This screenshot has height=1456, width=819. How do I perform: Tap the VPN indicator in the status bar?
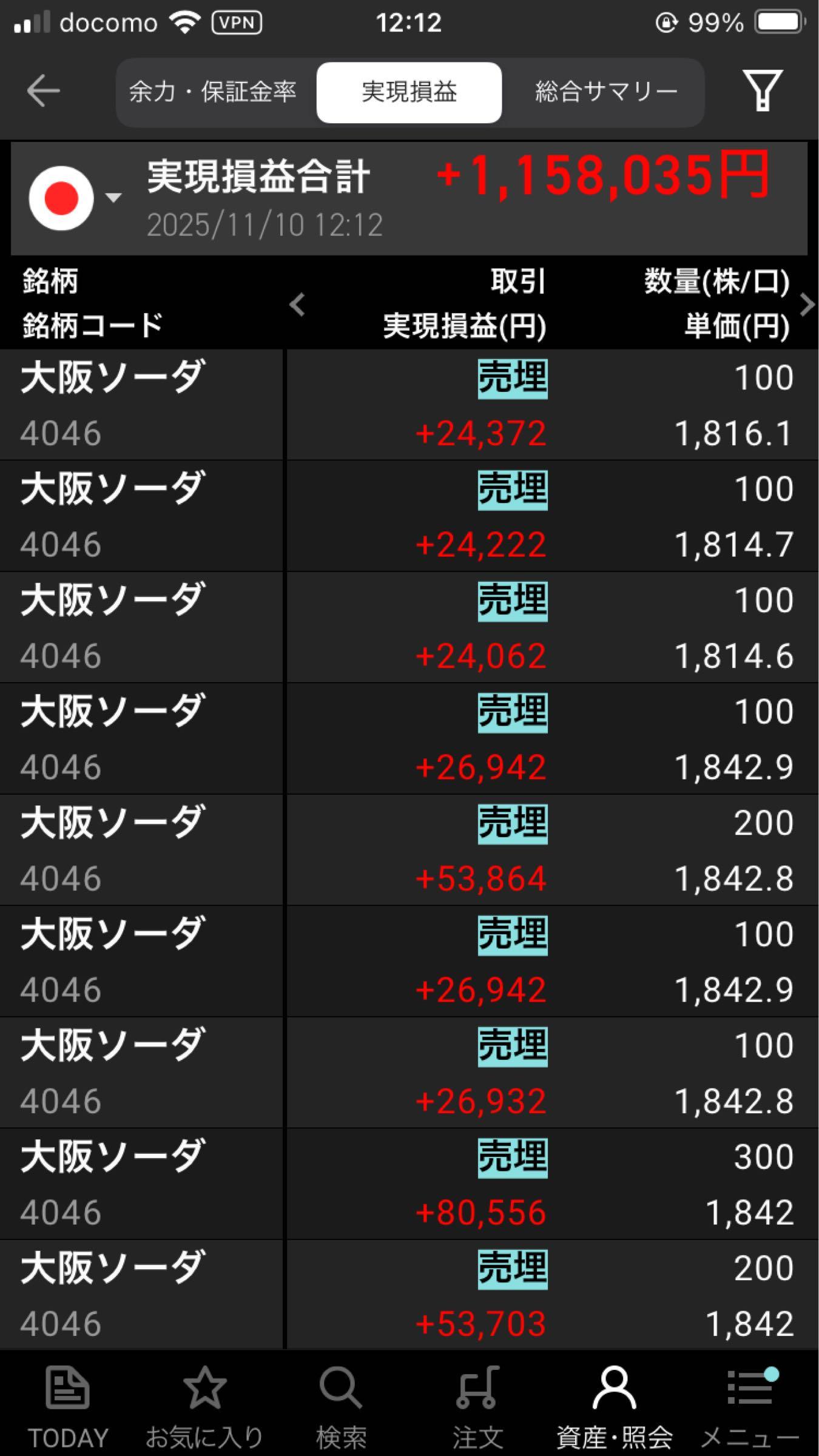point(237,23)
